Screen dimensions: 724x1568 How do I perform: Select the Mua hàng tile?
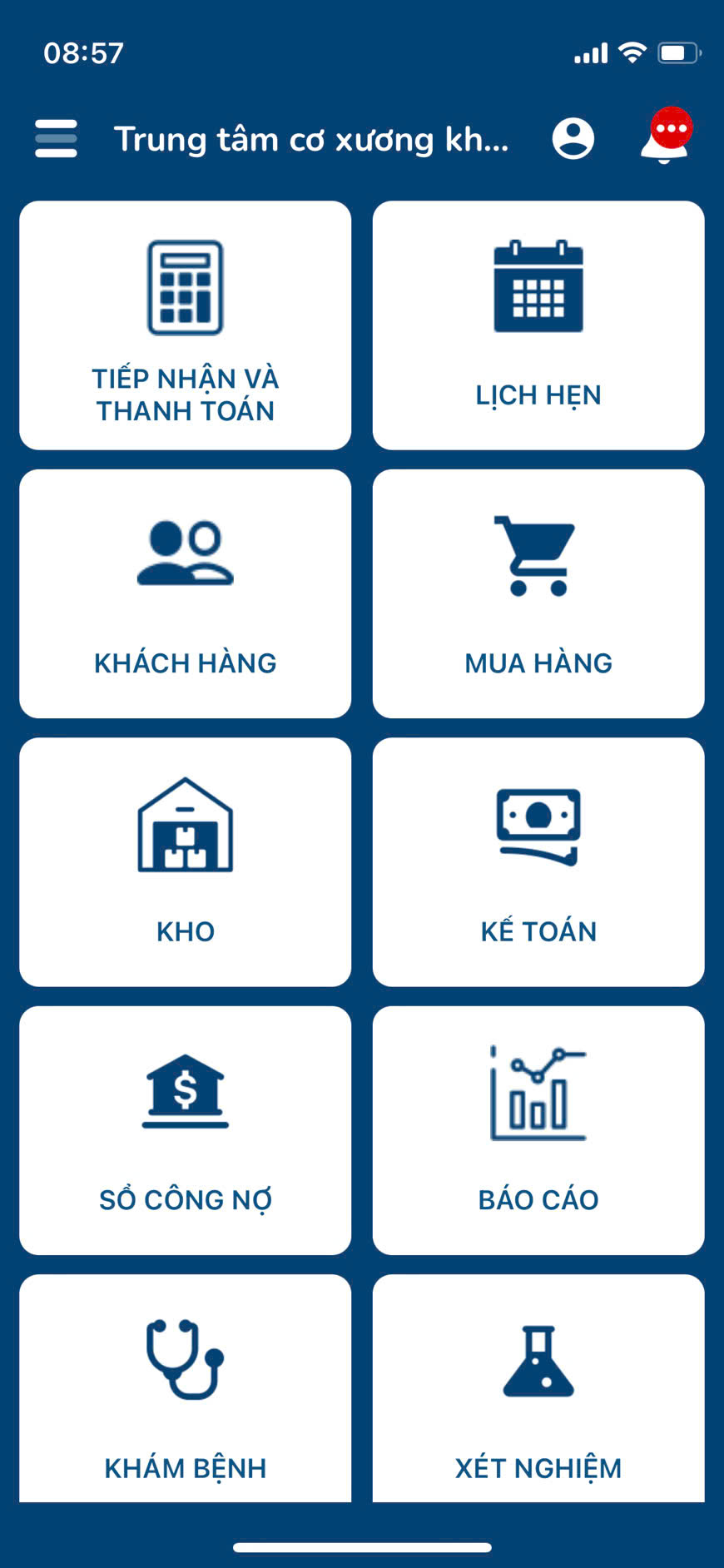coord(538,593)
